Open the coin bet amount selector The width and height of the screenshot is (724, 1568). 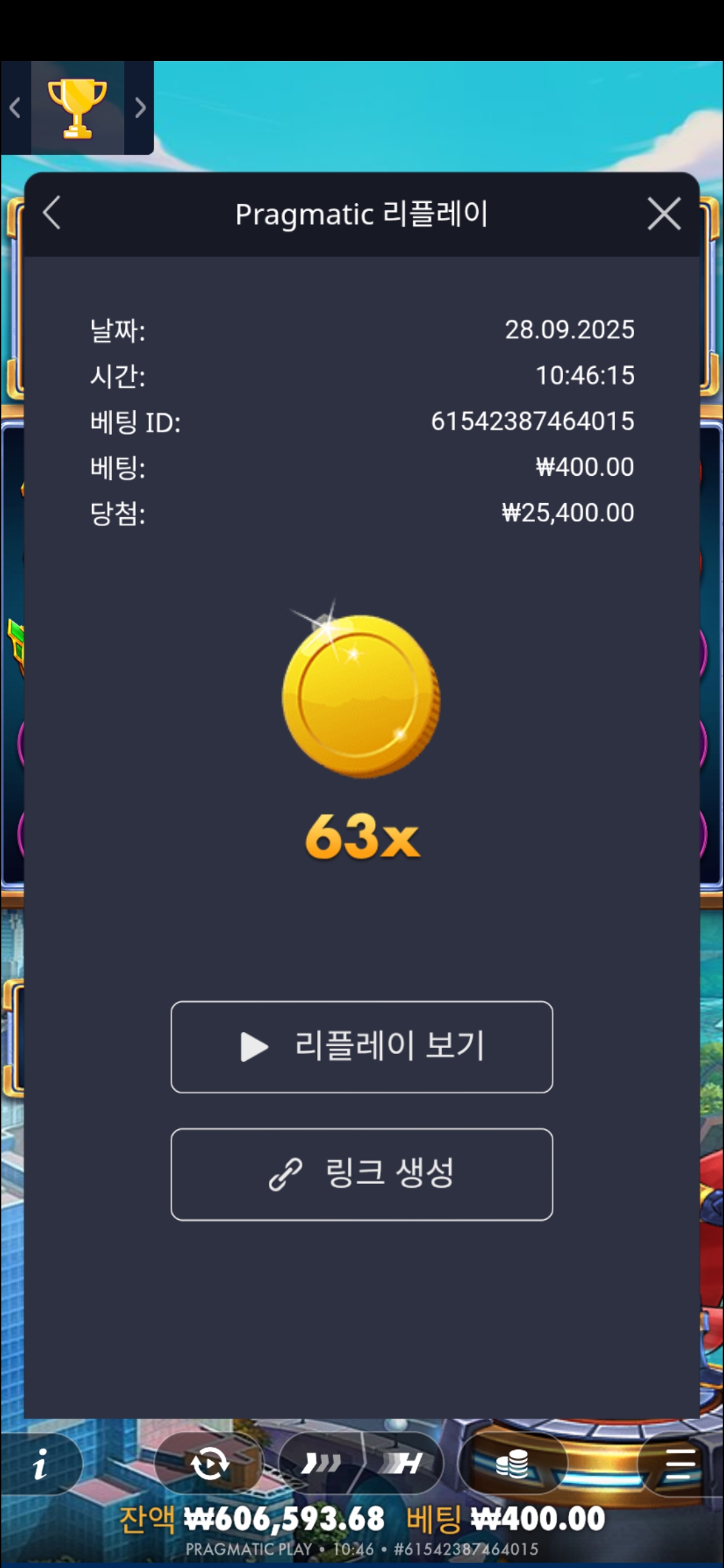point(512,1463)
